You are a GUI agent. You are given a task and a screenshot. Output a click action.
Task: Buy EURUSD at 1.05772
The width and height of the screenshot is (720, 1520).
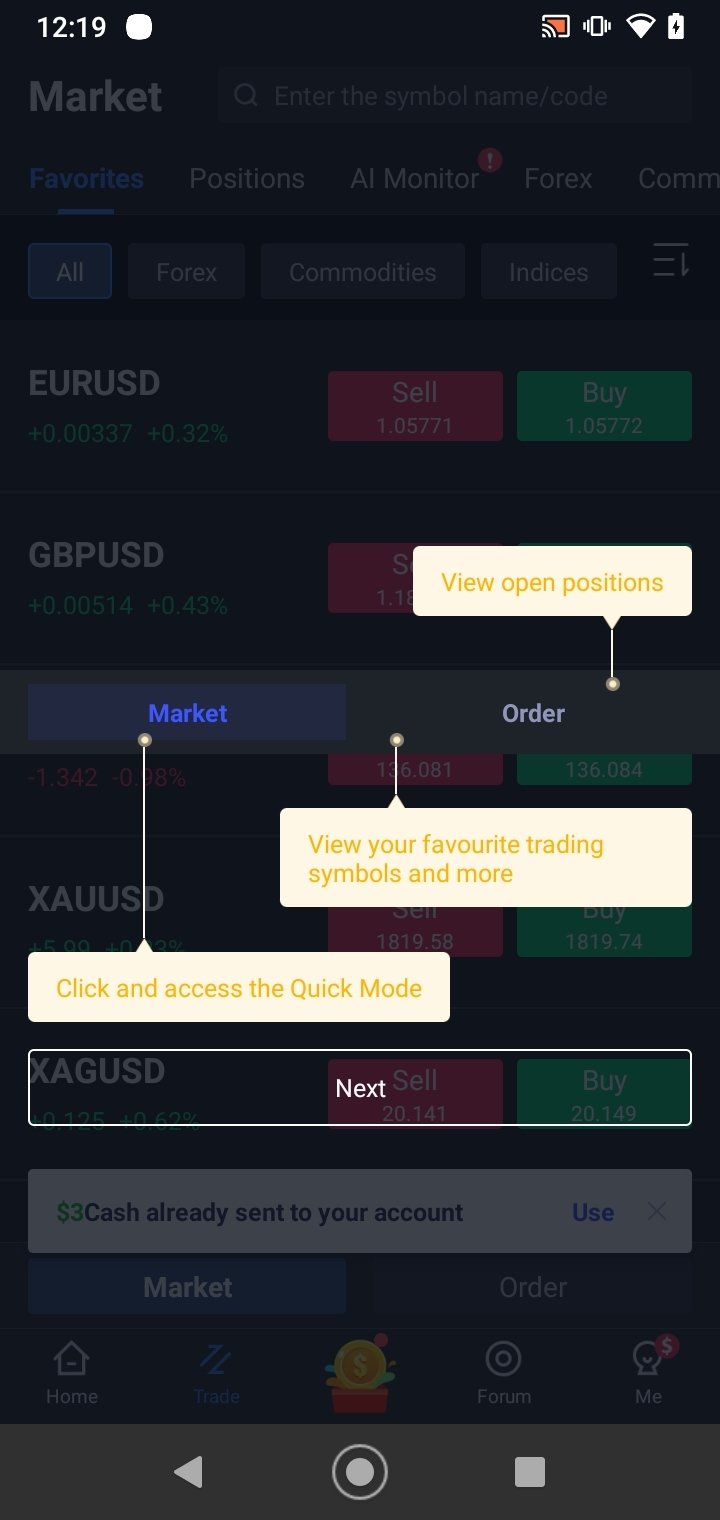(x=604, y=406)
